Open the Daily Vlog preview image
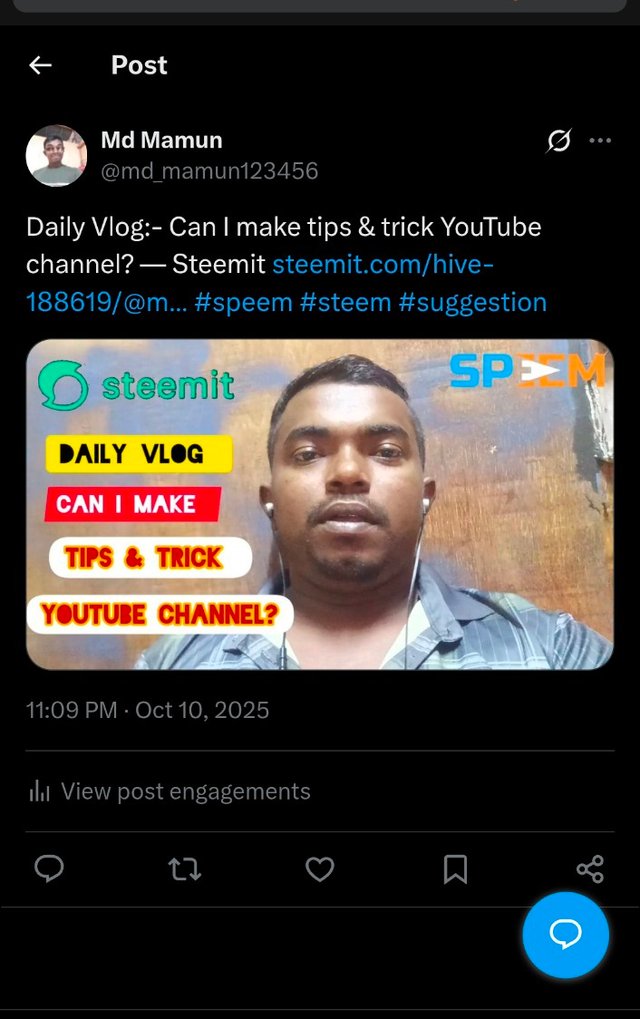 319,504
